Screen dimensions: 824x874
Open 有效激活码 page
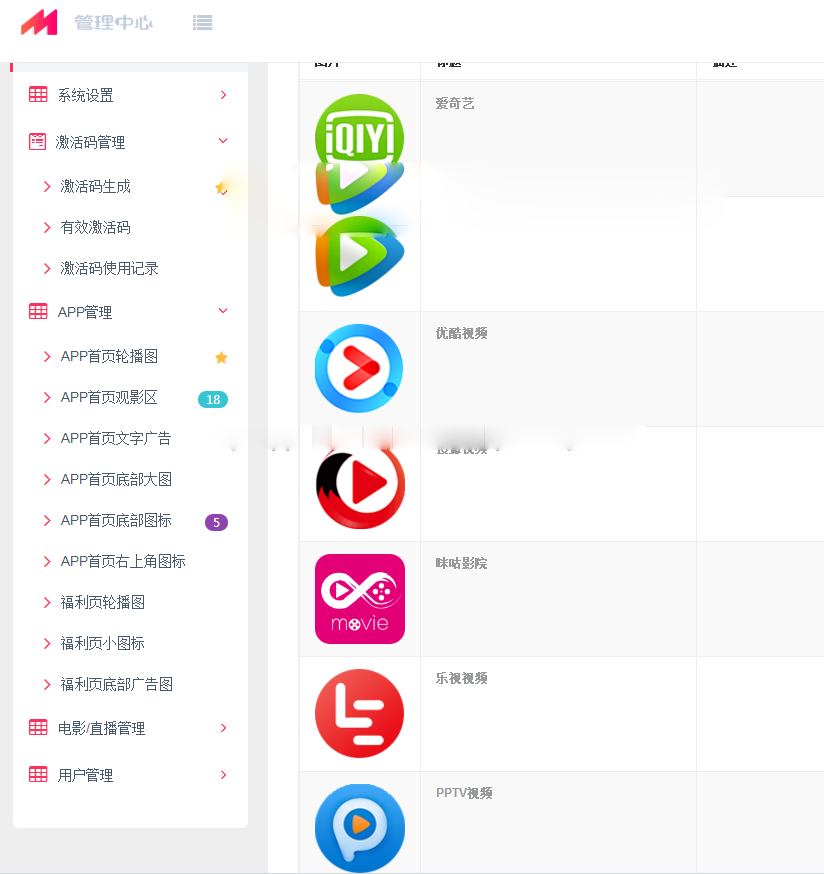pos(96,227)
